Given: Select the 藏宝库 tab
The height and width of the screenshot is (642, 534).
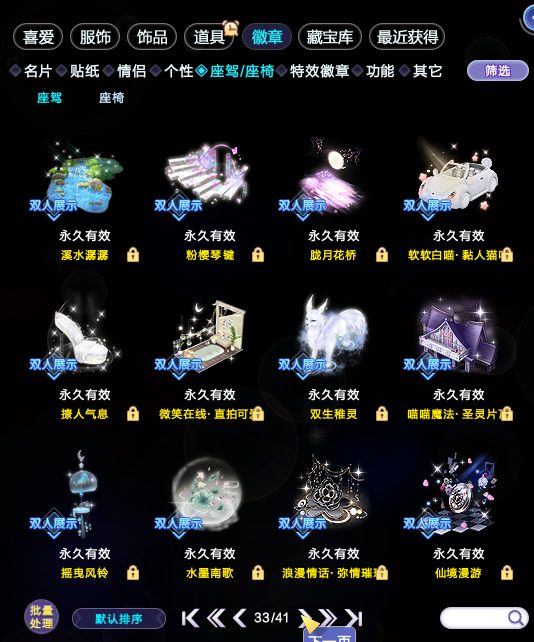Looking at the screenshot, I should (x=330, y=37).
